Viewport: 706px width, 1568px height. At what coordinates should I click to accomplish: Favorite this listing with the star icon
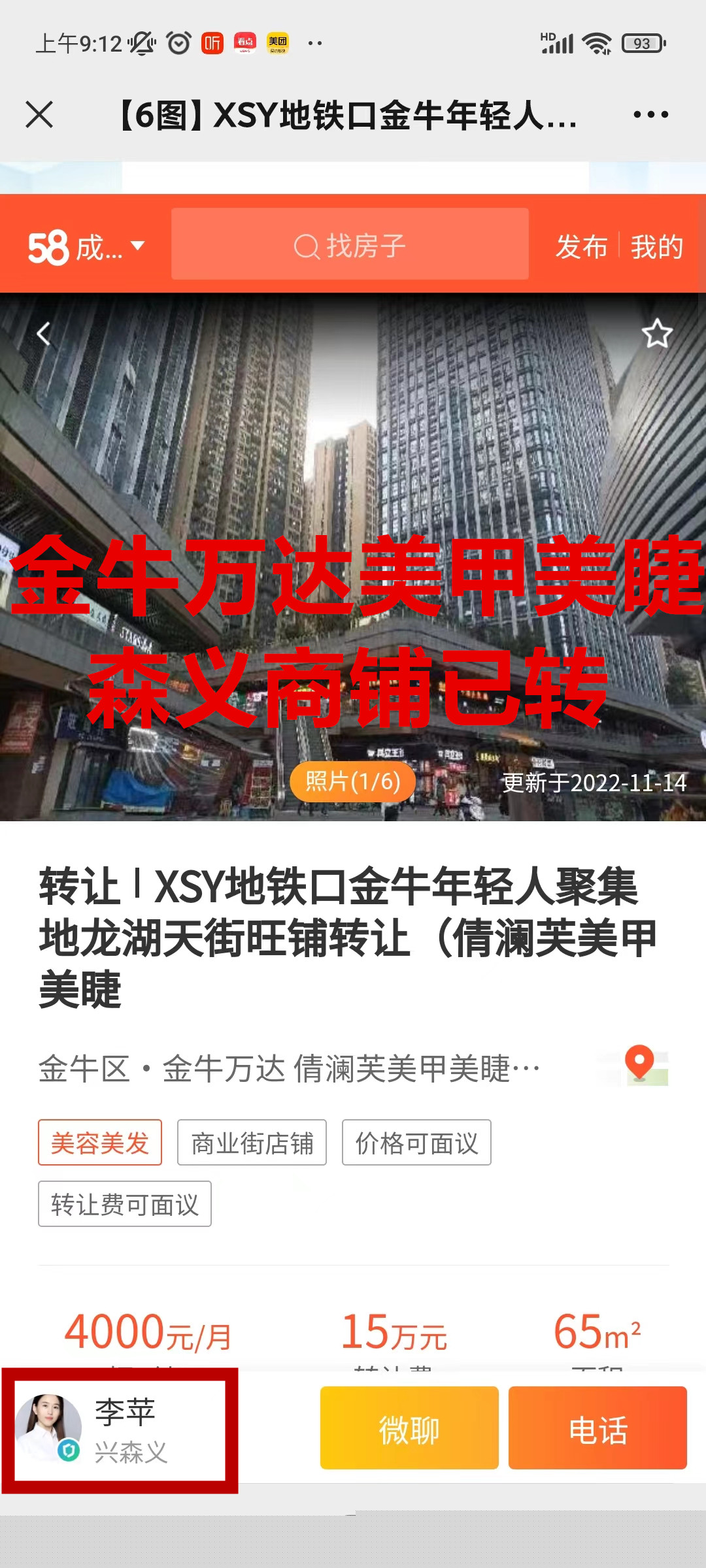(x=656, y=334)
